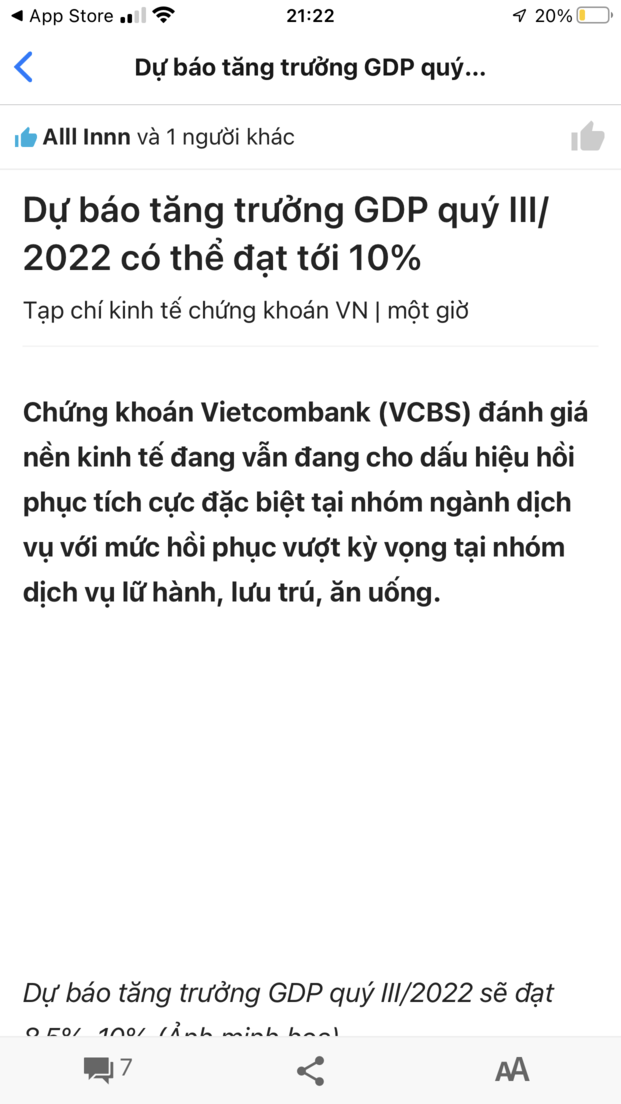The width and height of the screenshot is (621, 1104).
Task: Share this GDP article
Action: coord(311,1071)
